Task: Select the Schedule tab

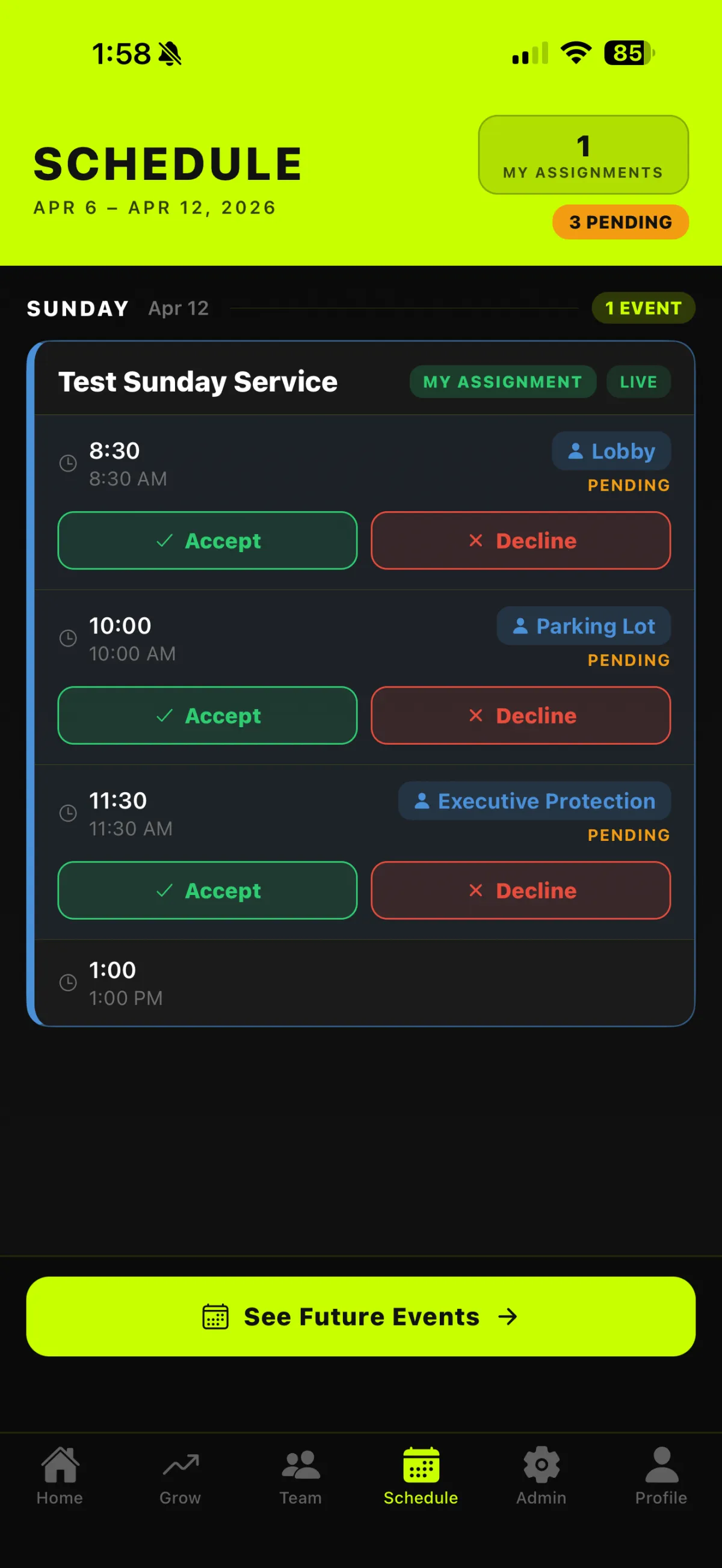Action: pos(421,1475)
